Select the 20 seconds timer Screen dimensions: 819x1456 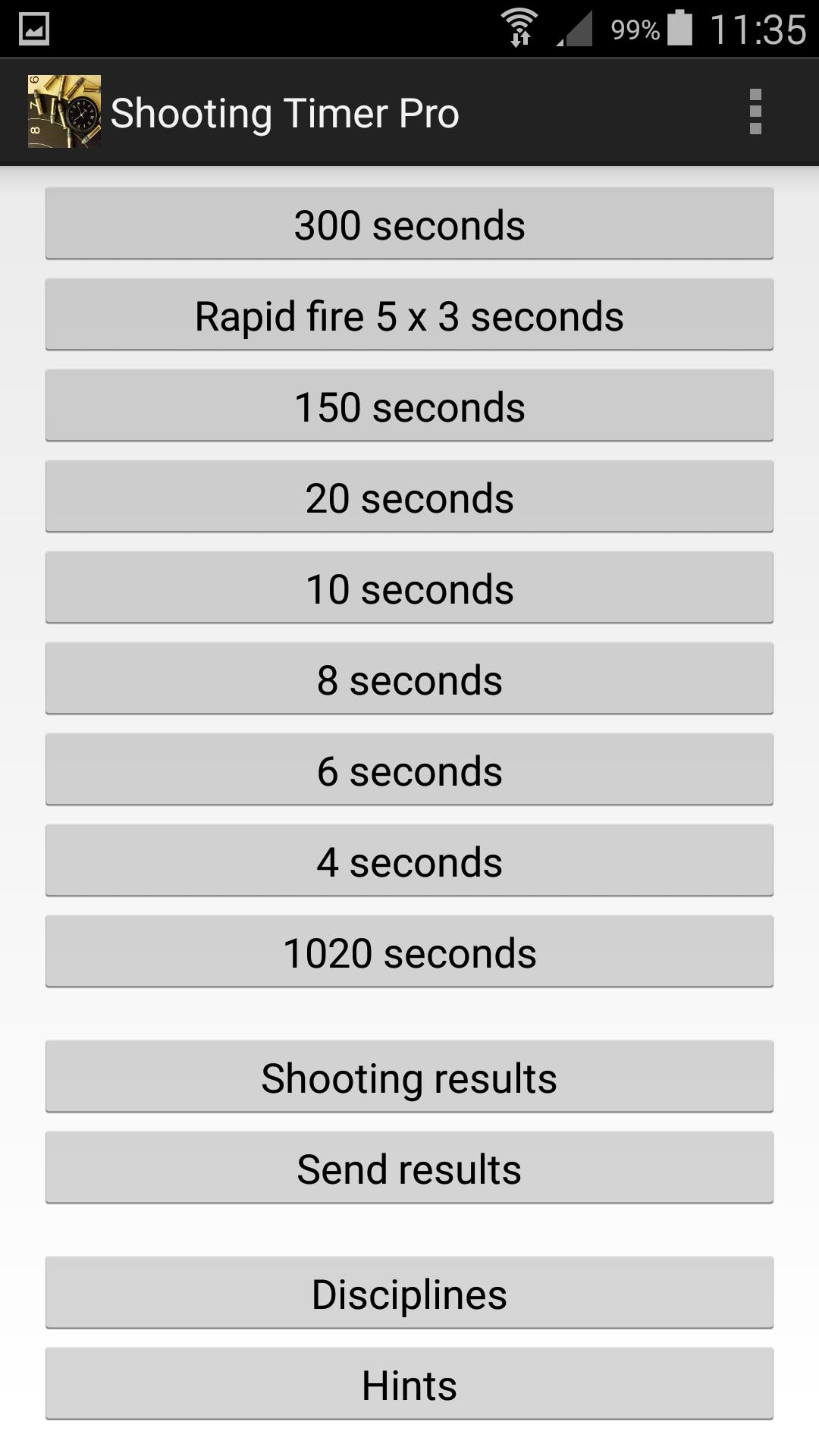point(409,497)
